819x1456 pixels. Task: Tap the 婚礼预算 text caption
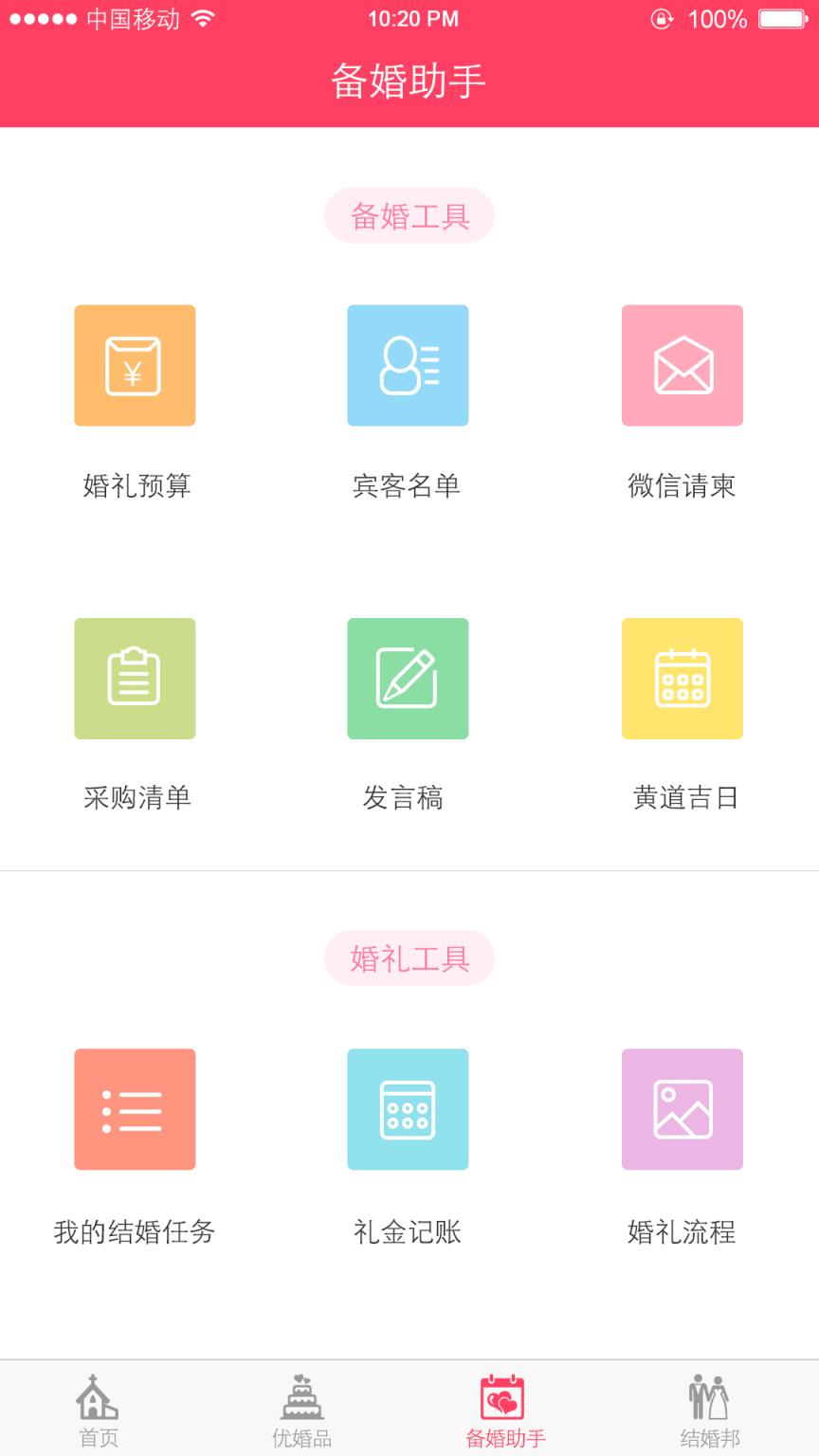coord(135,486)
